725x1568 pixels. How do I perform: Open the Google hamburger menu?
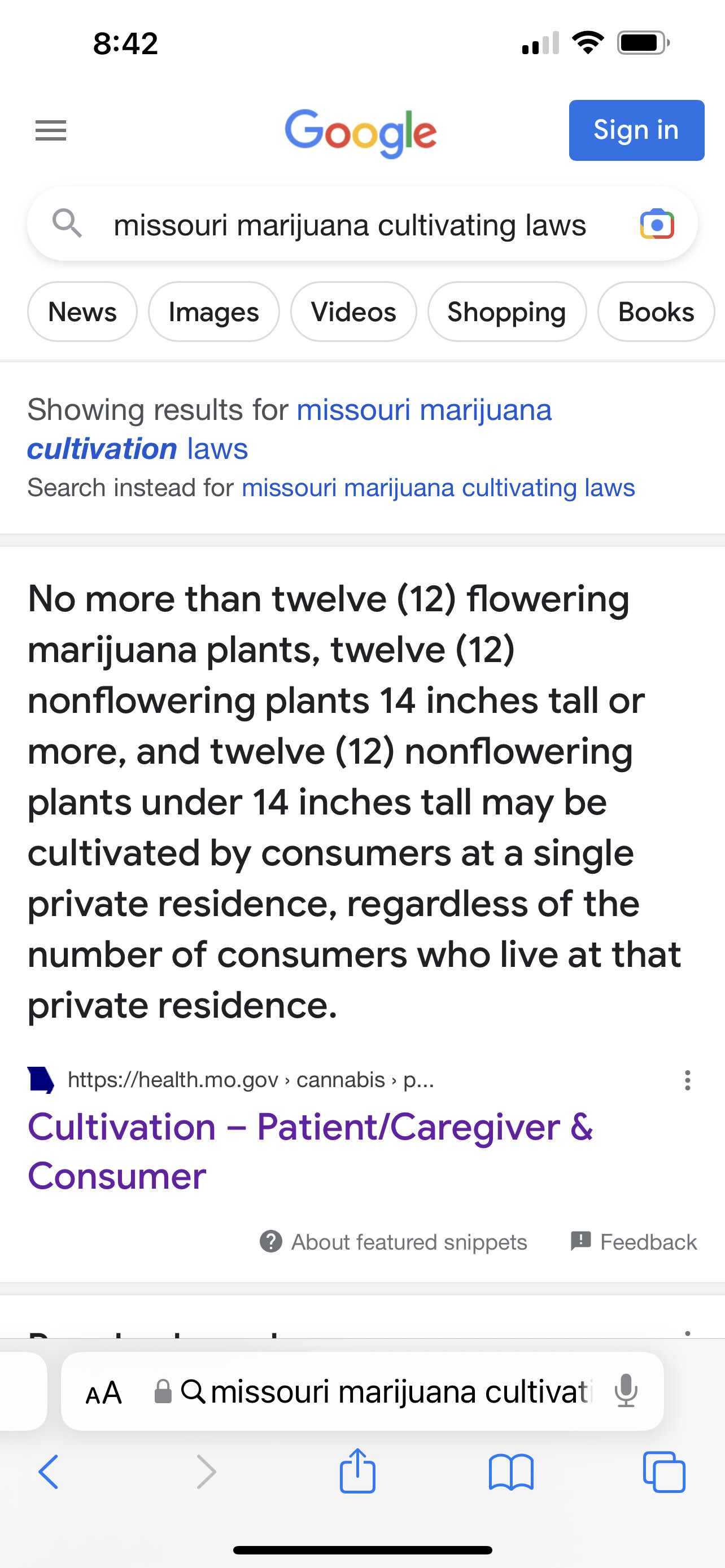pyautogui.click(x=50, y=130)
